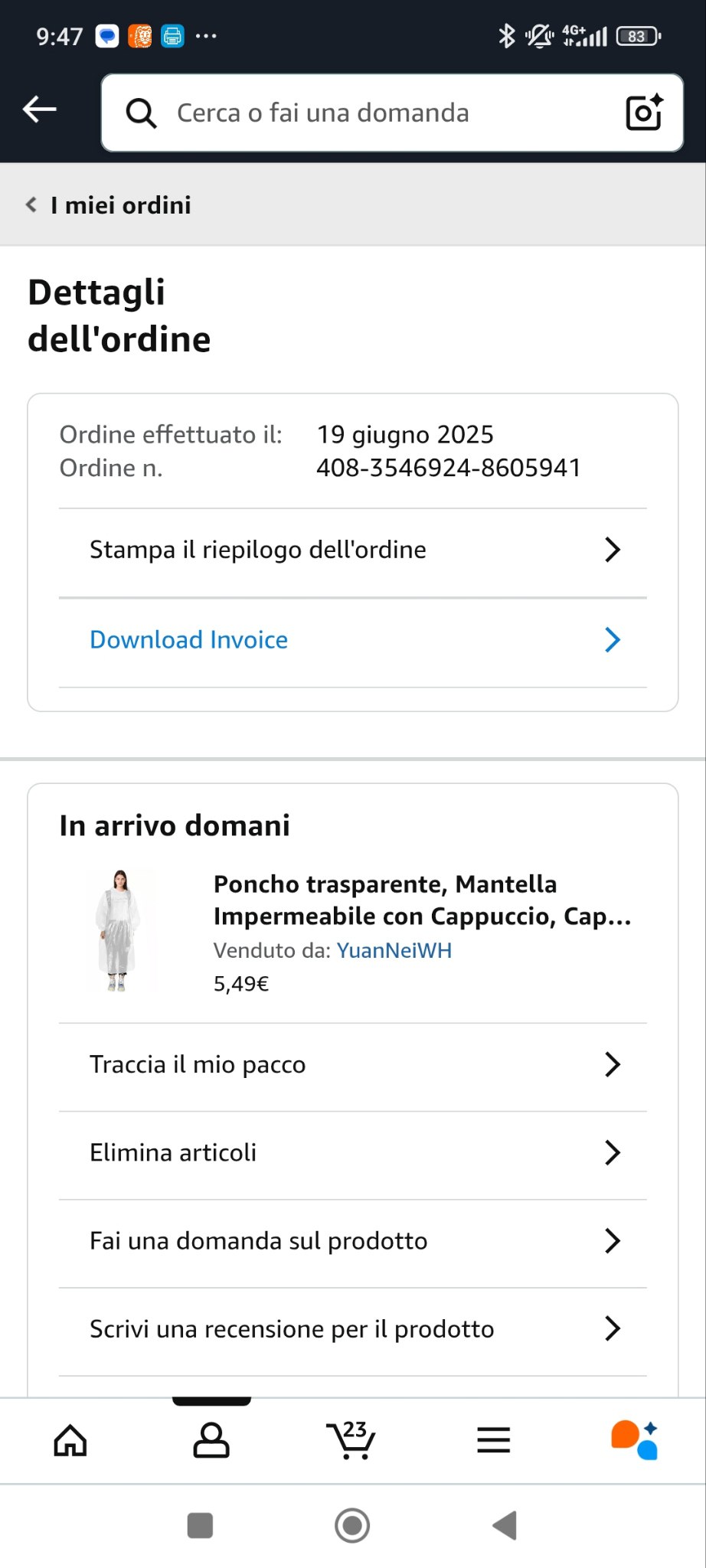Viewport: 706px width, 1568px height.
Task: Return to I miei ordini
Action: [109, 205]
